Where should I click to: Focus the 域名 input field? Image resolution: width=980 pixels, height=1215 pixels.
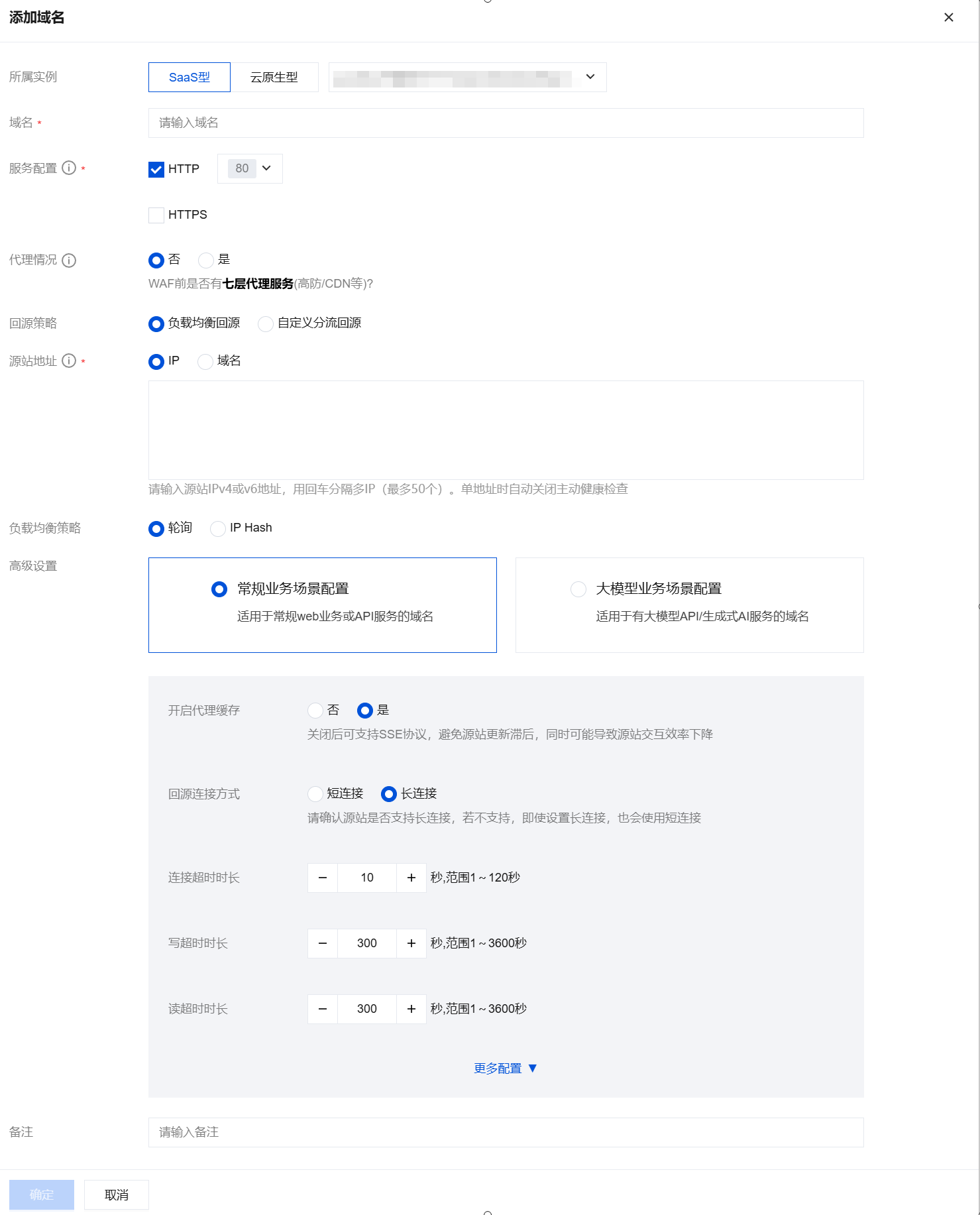pyautogui.click(x=506, y=123)
